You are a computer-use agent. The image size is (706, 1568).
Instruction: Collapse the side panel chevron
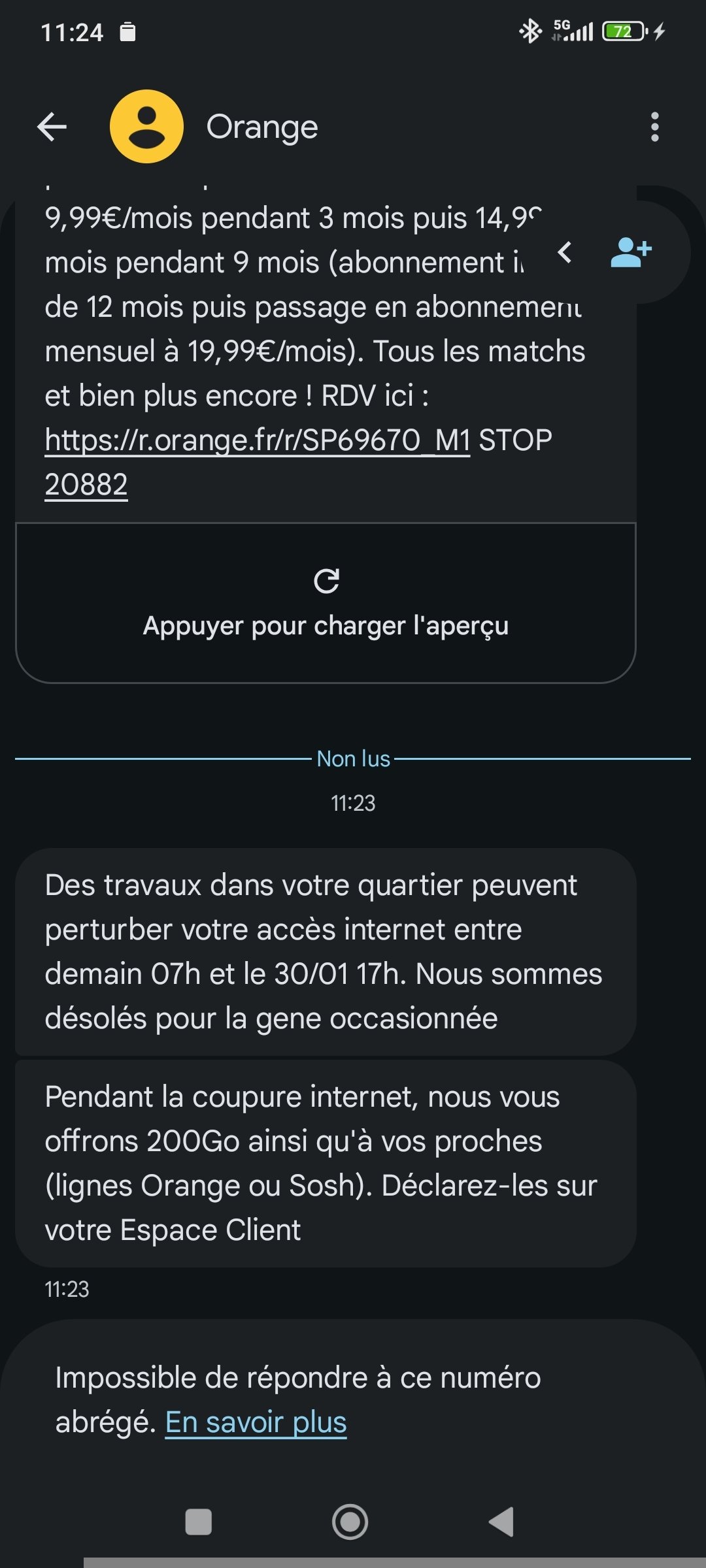565,252
